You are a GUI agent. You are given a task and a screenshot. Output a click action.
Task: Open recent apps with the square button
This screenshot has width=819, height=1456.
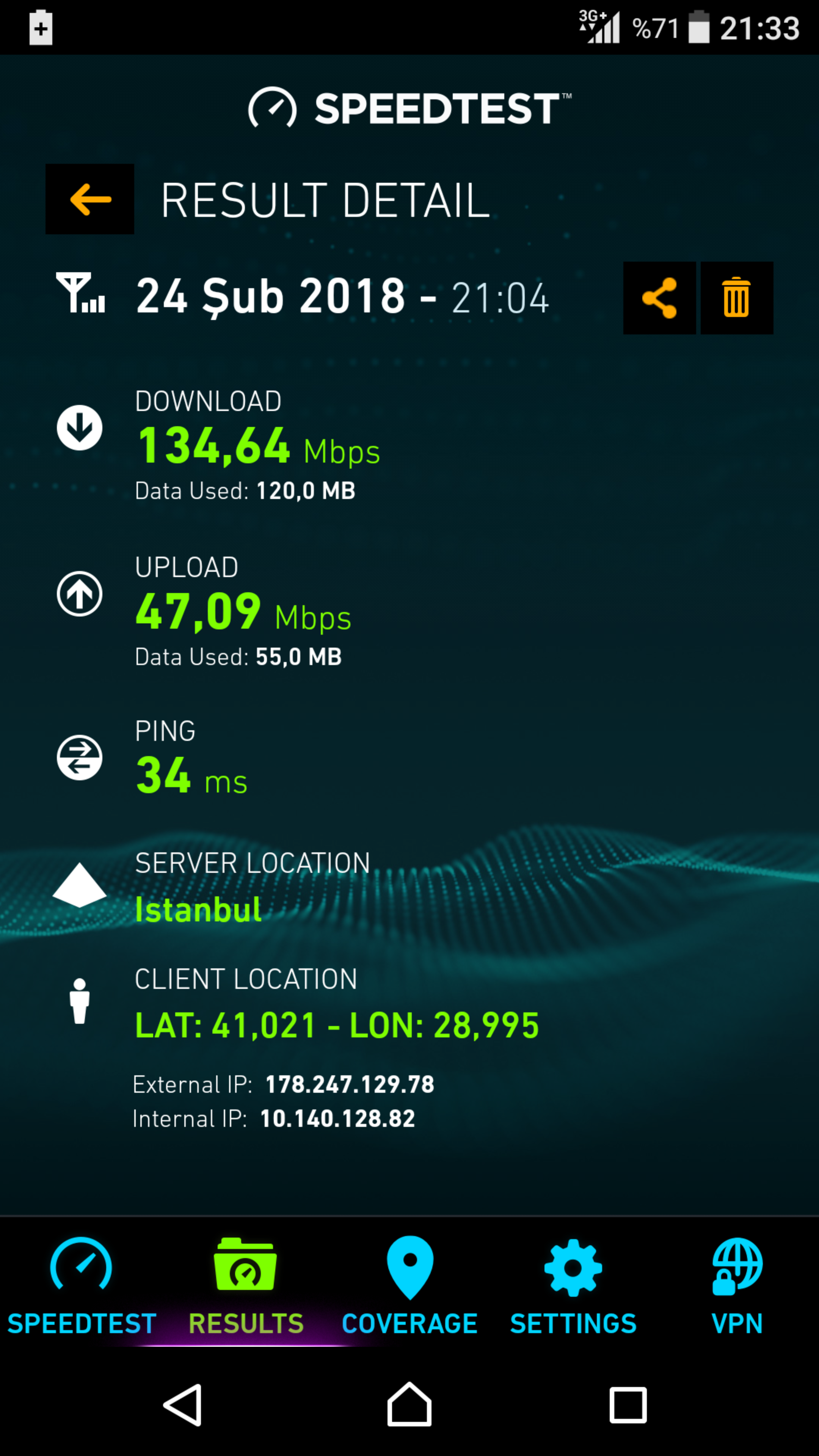pyautogui.click(x=628, y=1405)
